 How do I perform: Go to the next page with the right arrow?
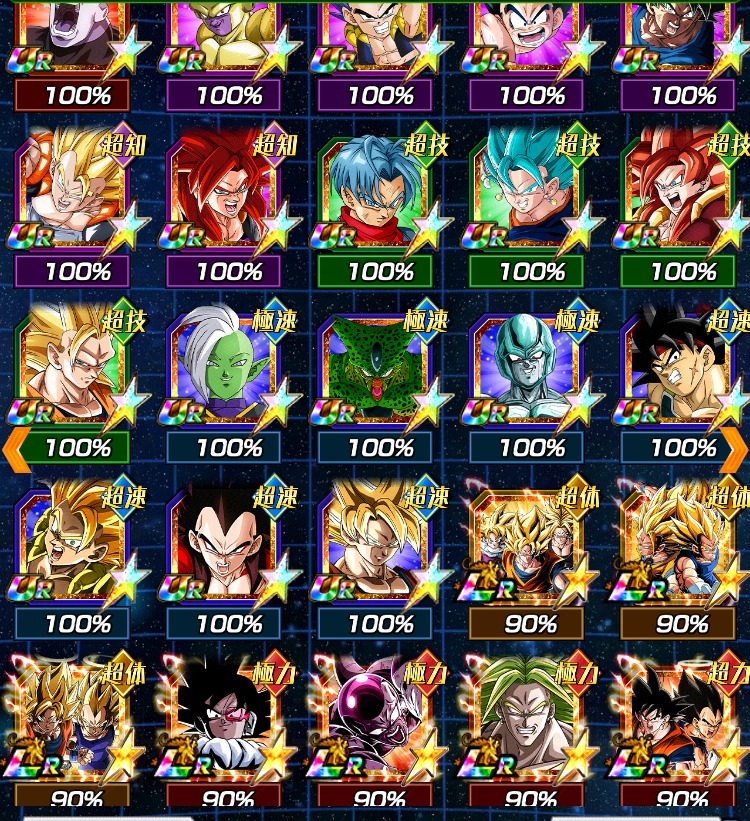(735, 451)
